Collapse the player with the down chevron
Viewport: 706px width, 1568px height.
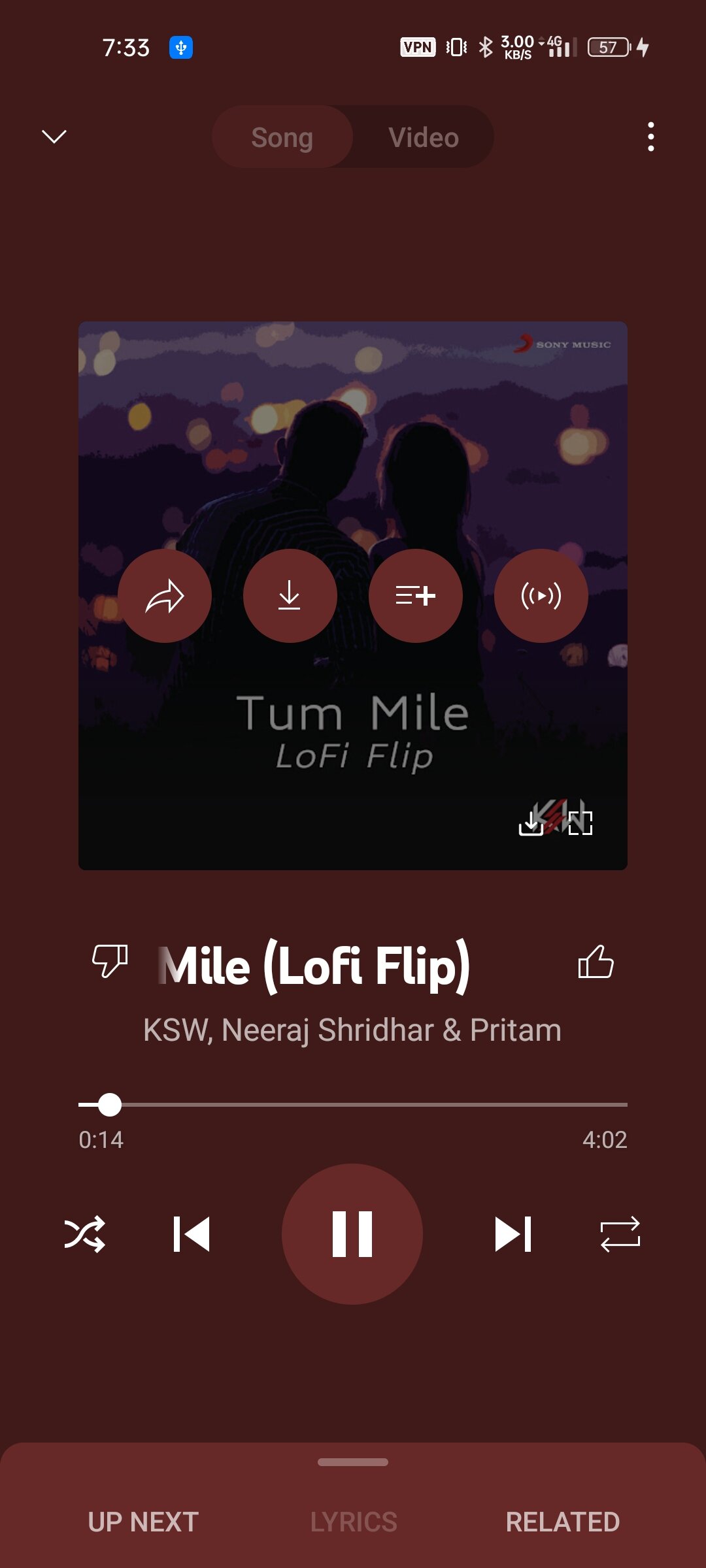[x=54, y=136]
